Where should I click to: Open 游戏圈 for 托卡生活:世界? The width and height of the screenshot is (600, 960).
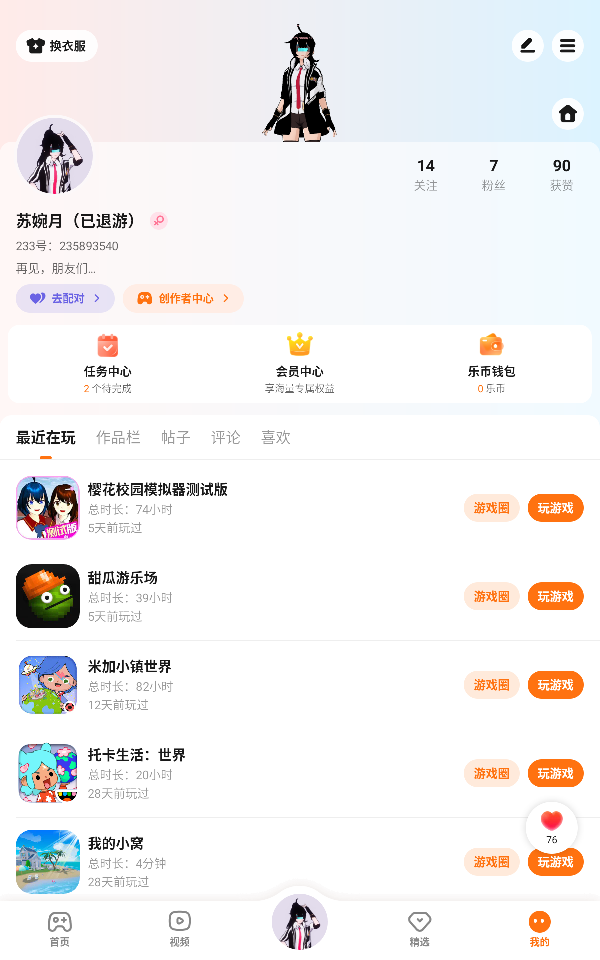pos(491,773)
